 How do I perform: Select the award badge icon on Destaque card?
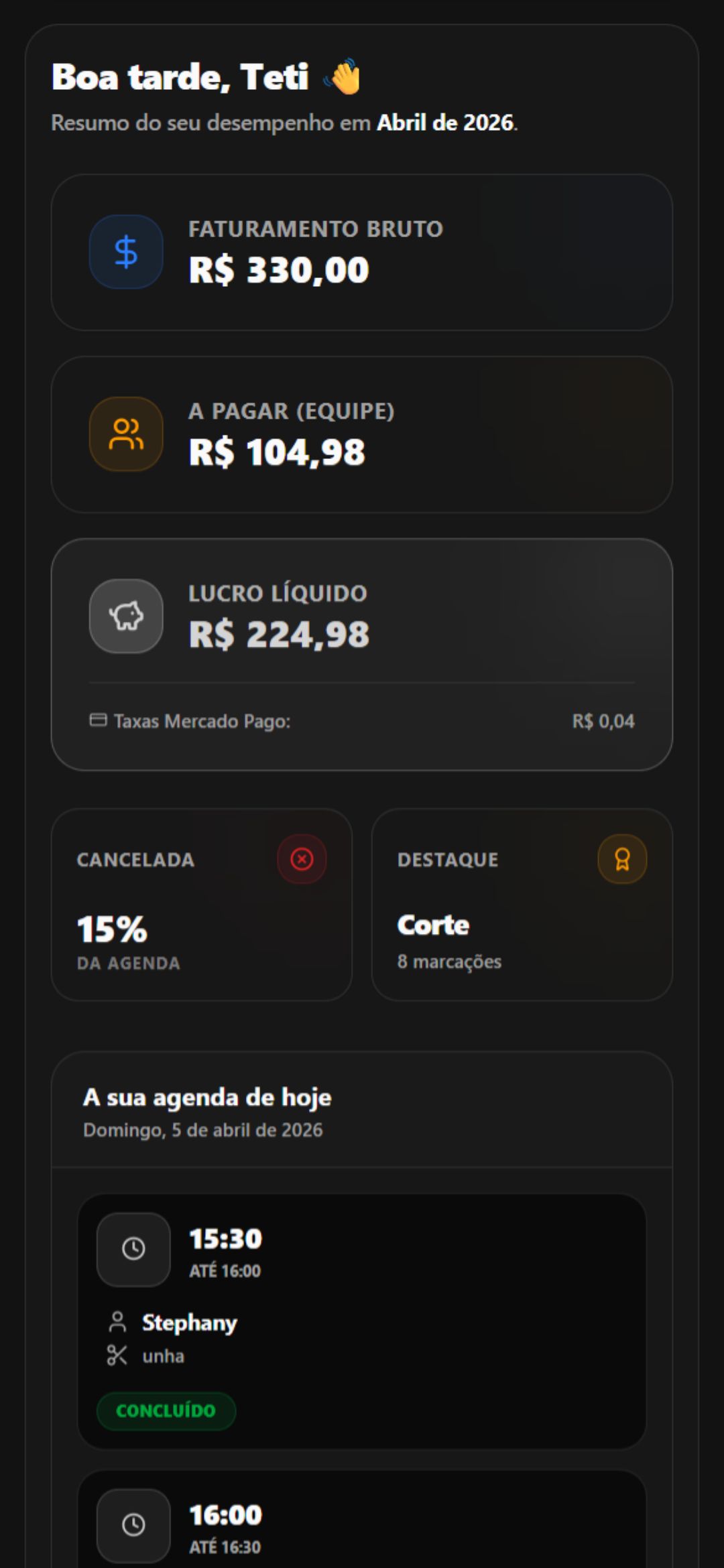tap(621, 858)
